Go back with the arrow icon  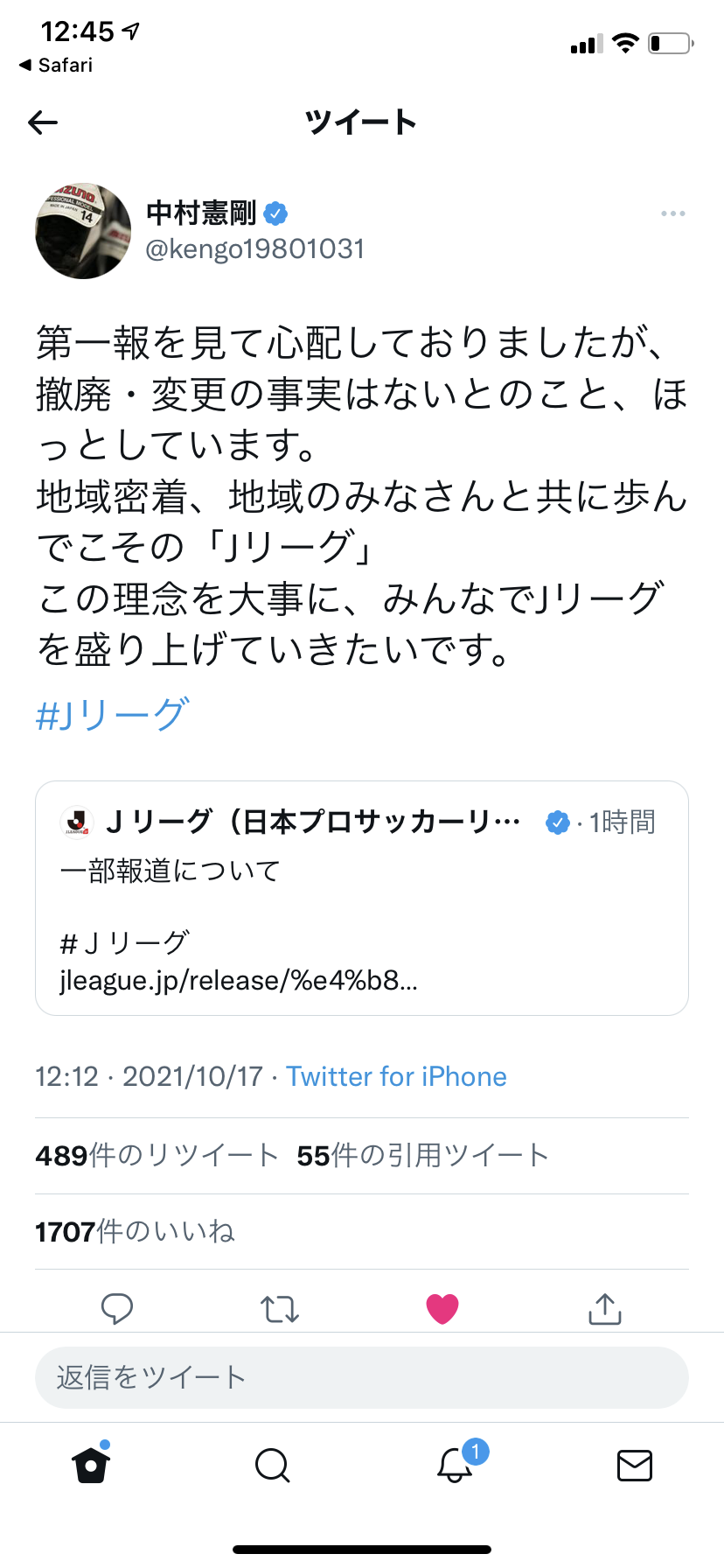(43, 122)
